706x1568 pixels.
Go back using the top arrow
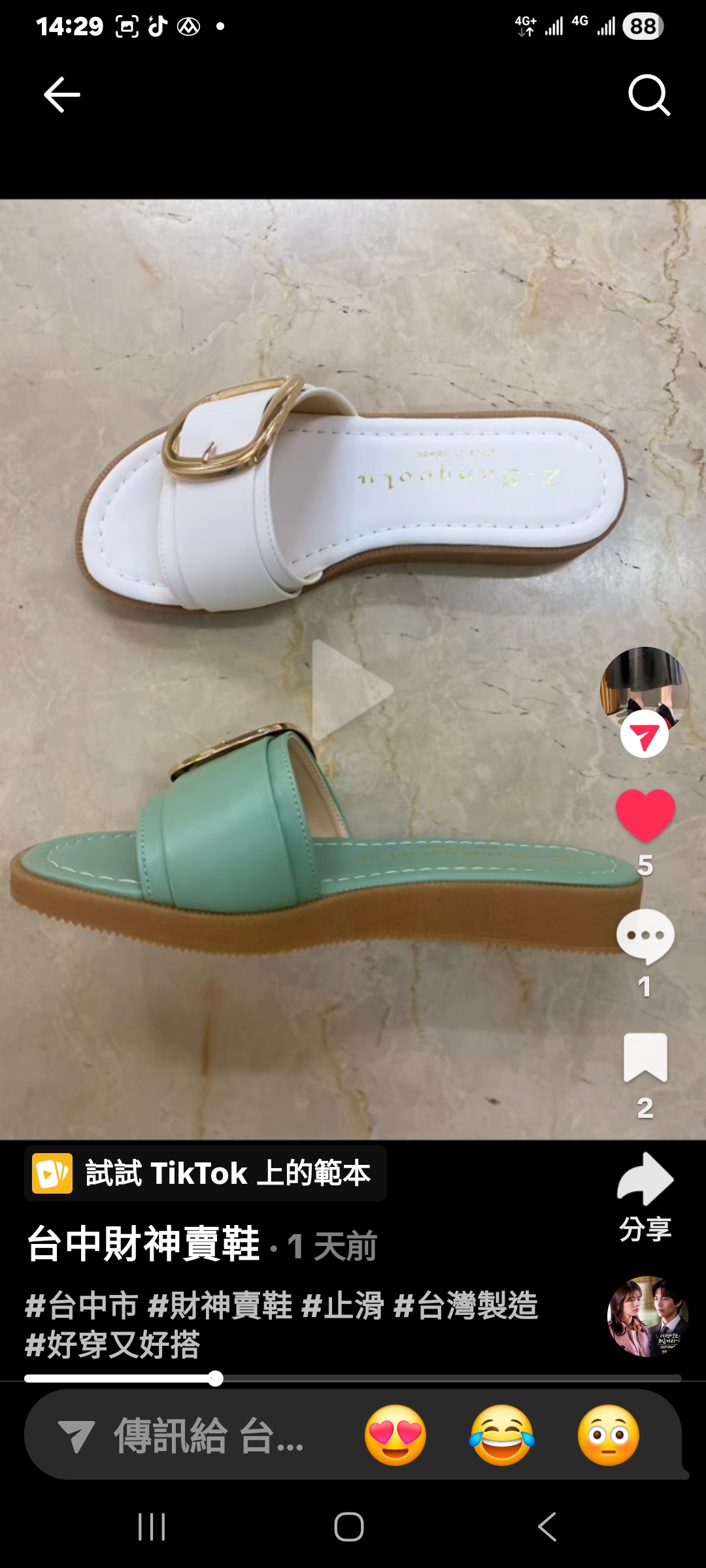click(x=61, y=95)
